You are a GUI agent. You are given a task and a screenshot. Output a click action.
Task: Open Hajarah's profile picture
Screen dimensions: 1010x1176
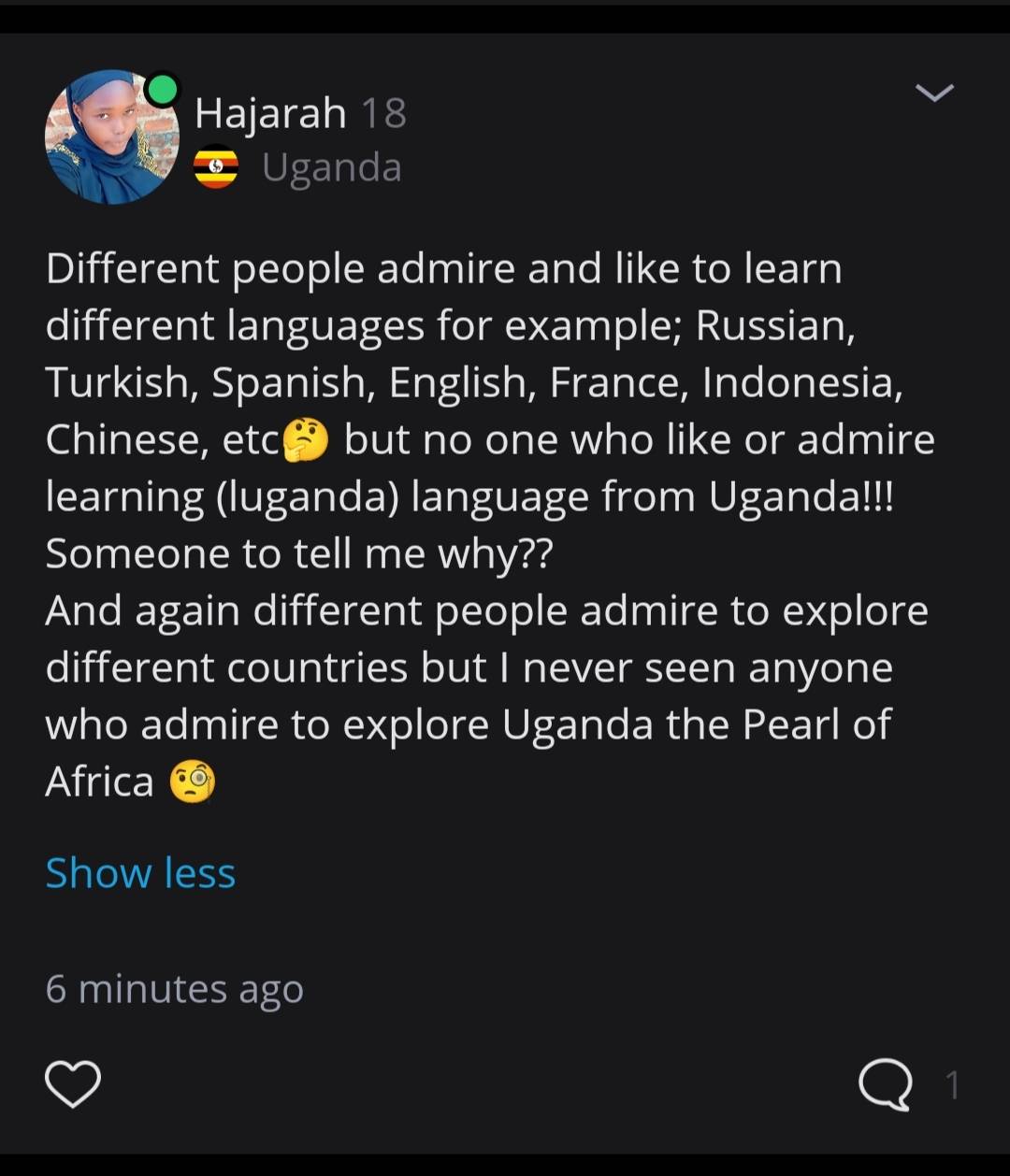click(111, 136)
